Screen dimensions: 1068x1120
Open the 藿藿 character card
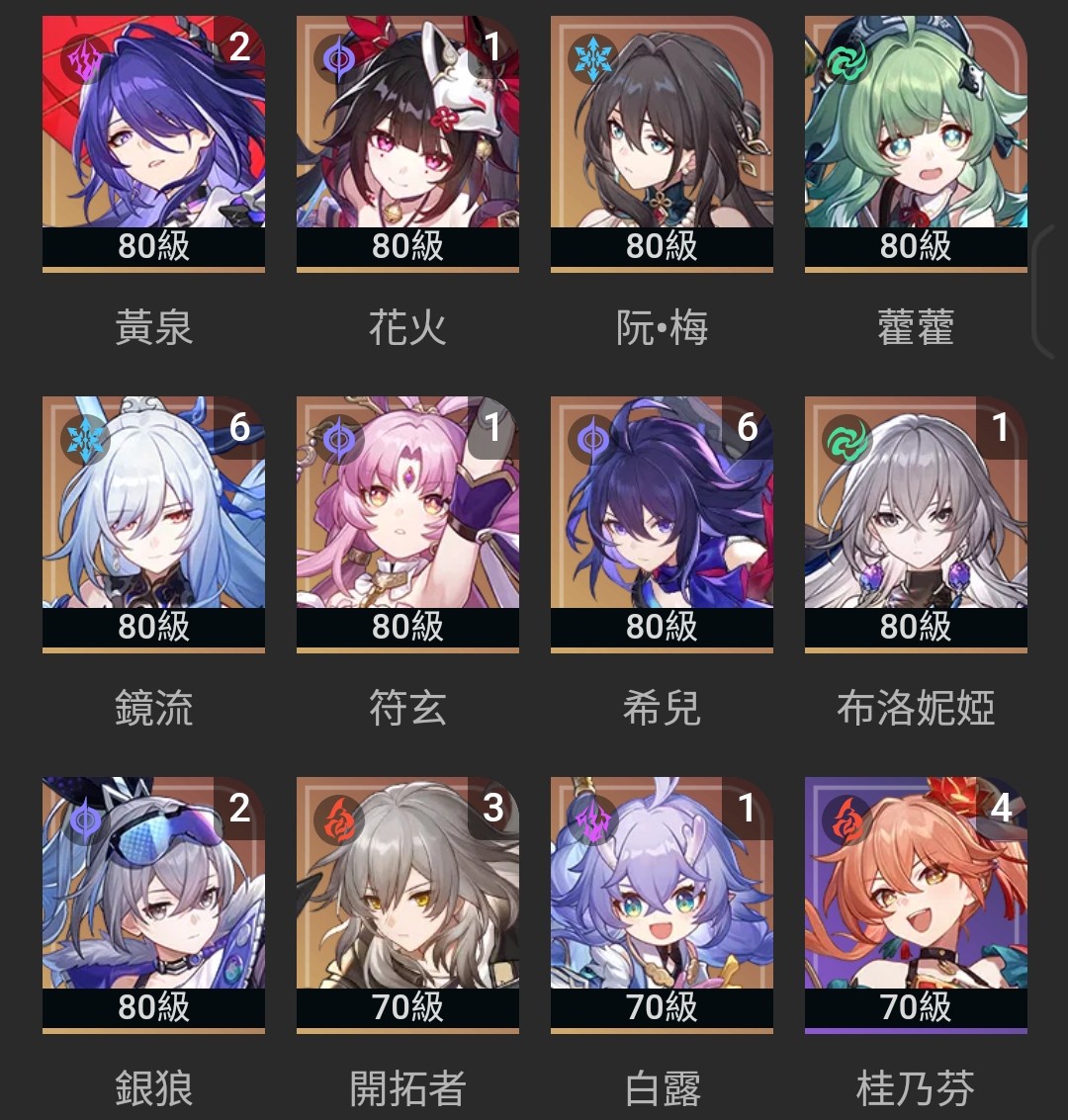916,143
